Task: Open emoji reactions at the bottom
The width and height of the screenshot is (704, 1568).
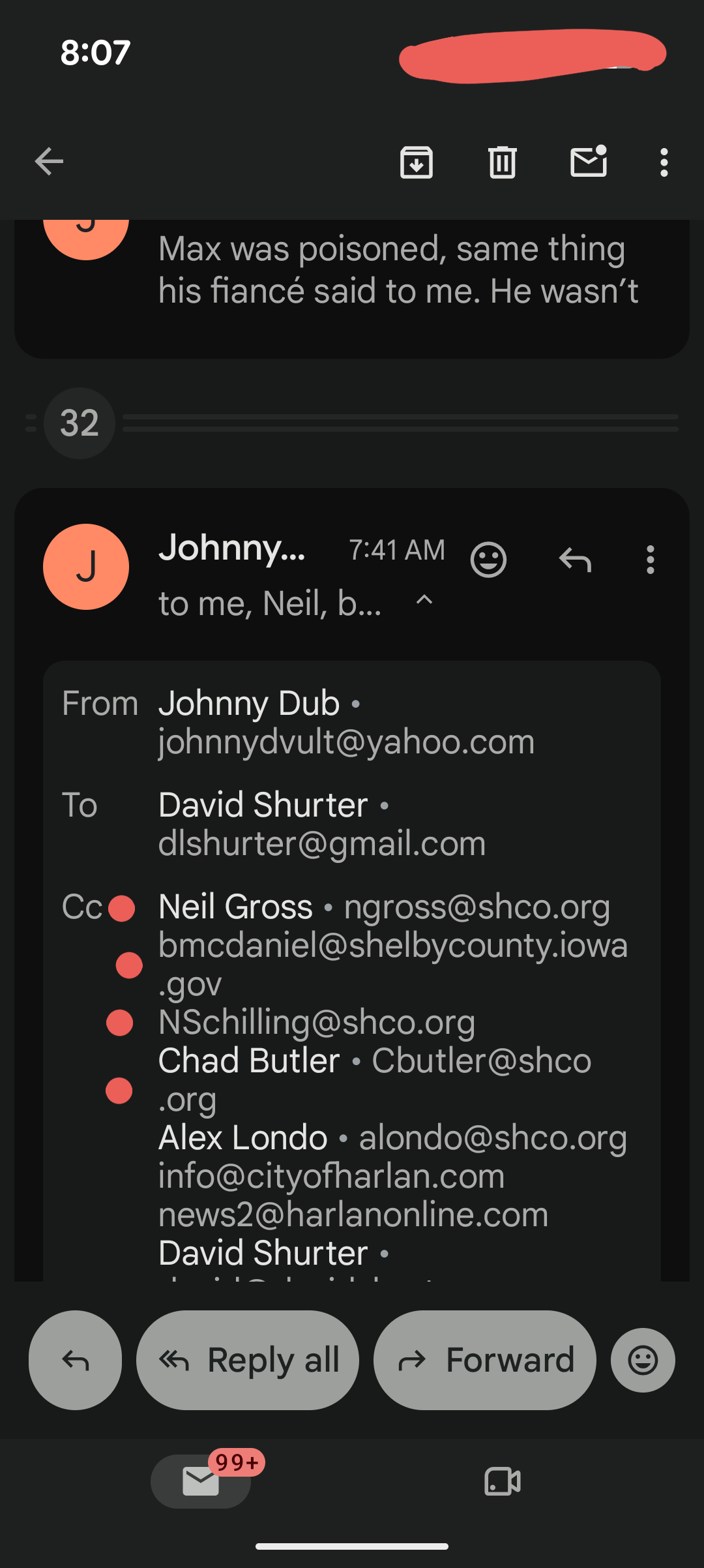Action: pos(643,1360)
